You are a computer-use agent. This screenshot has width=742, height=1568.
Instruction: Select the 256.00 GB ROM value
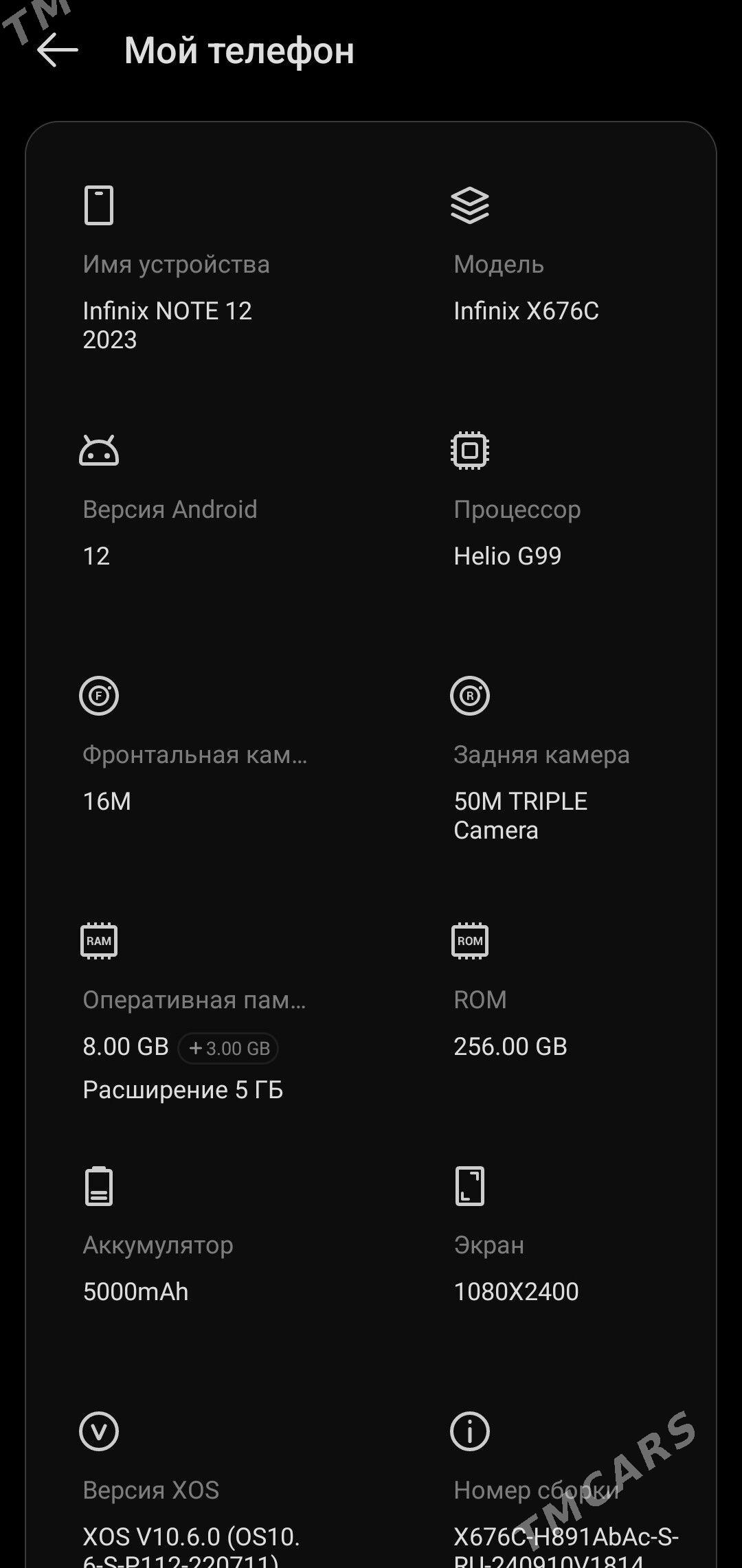510,1046
